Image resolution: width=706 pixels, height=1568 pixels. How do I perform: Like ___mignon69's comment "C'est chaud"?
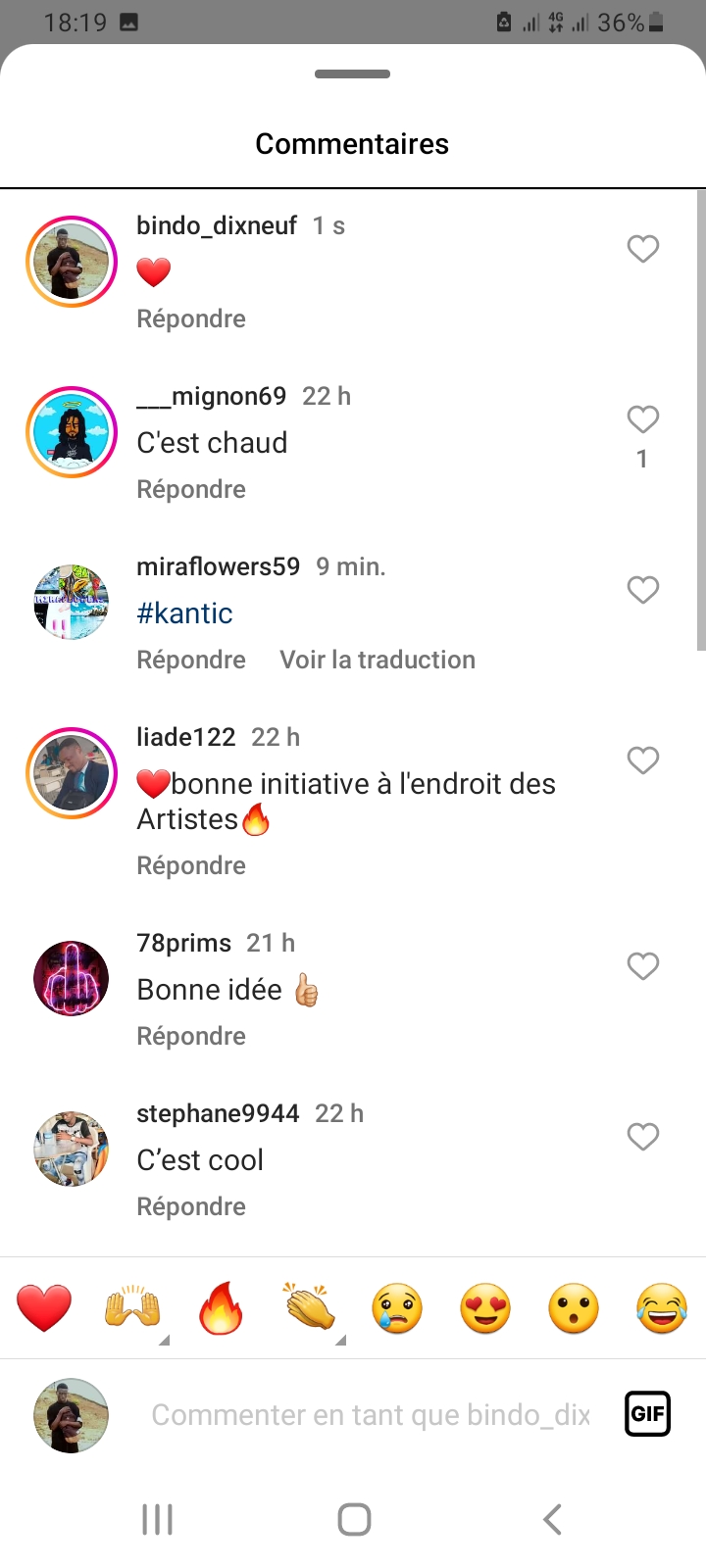coord(643,419)
